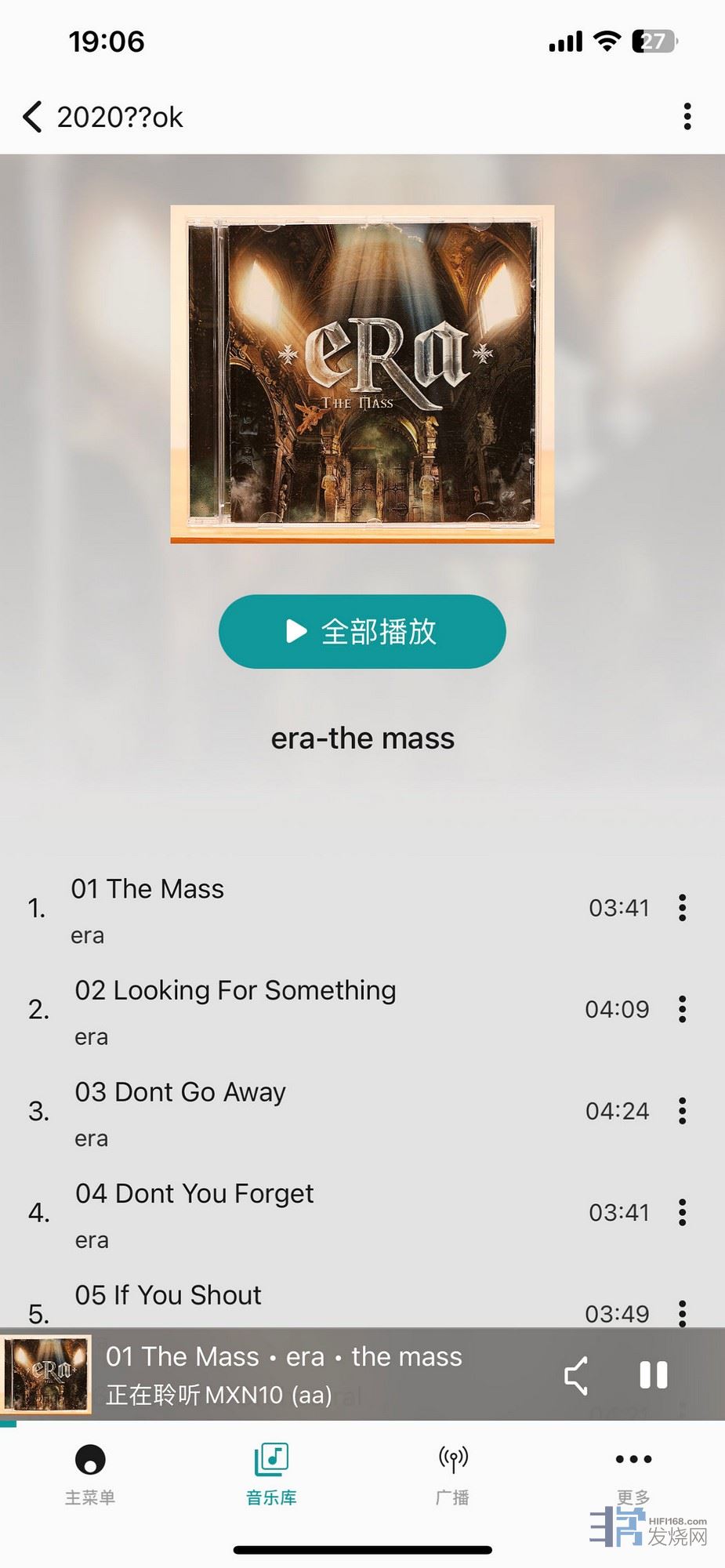Screen dimensions: 725x1568
Task: Open options for 03 Dont Go Away
Action: (x=682, y=1111)
